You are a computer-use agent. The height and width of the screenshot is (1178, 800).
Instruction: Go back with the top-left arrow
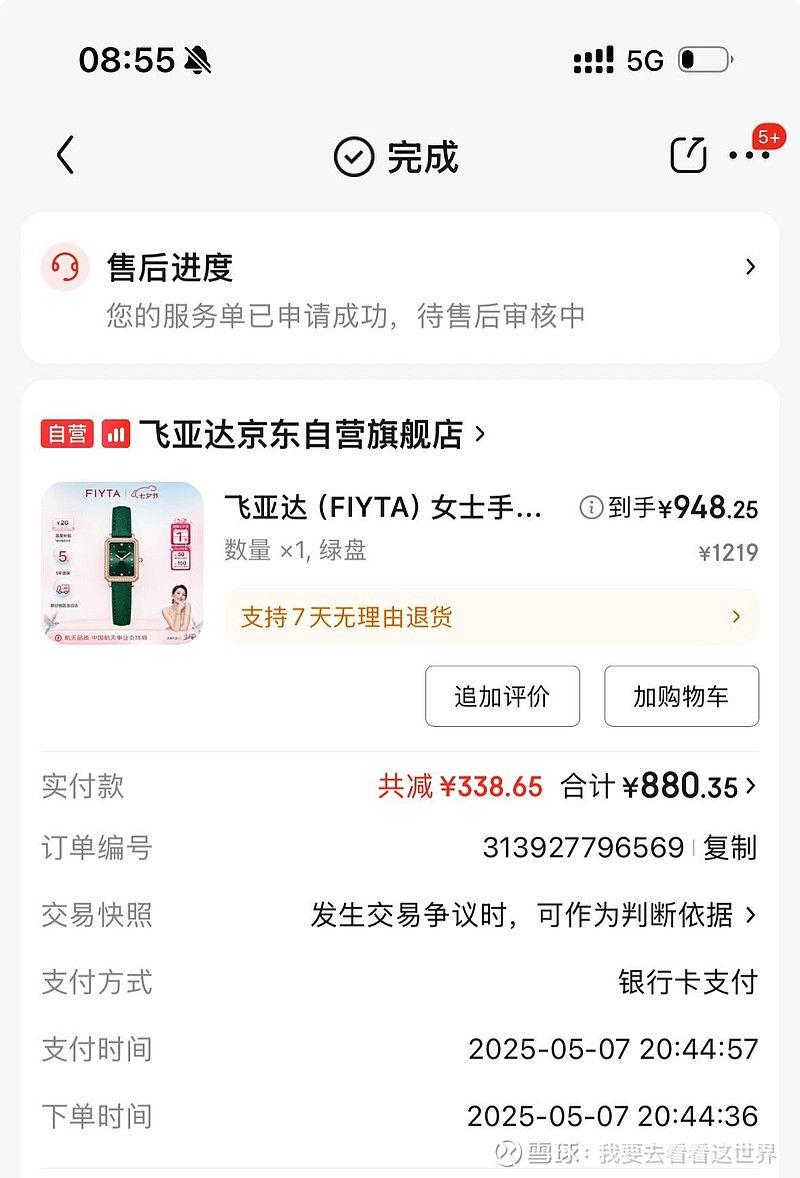coord(65,155)
